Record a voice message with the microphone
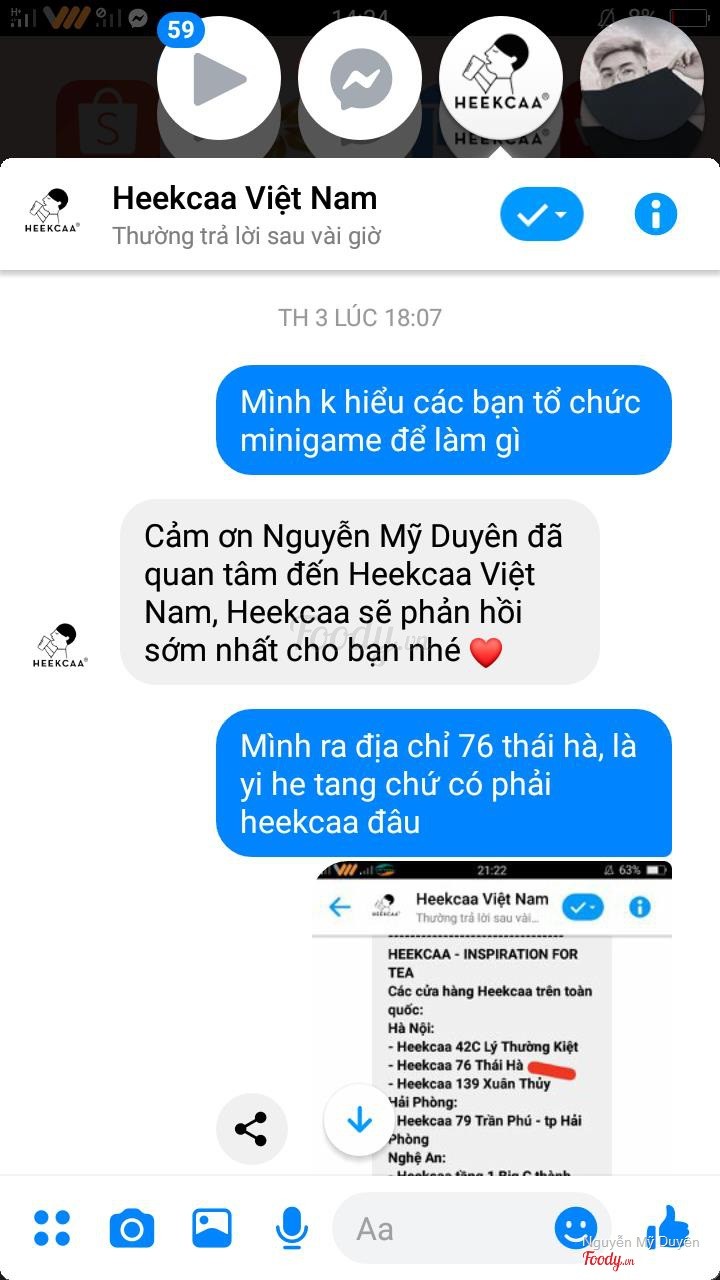 tap(291, 1227)
